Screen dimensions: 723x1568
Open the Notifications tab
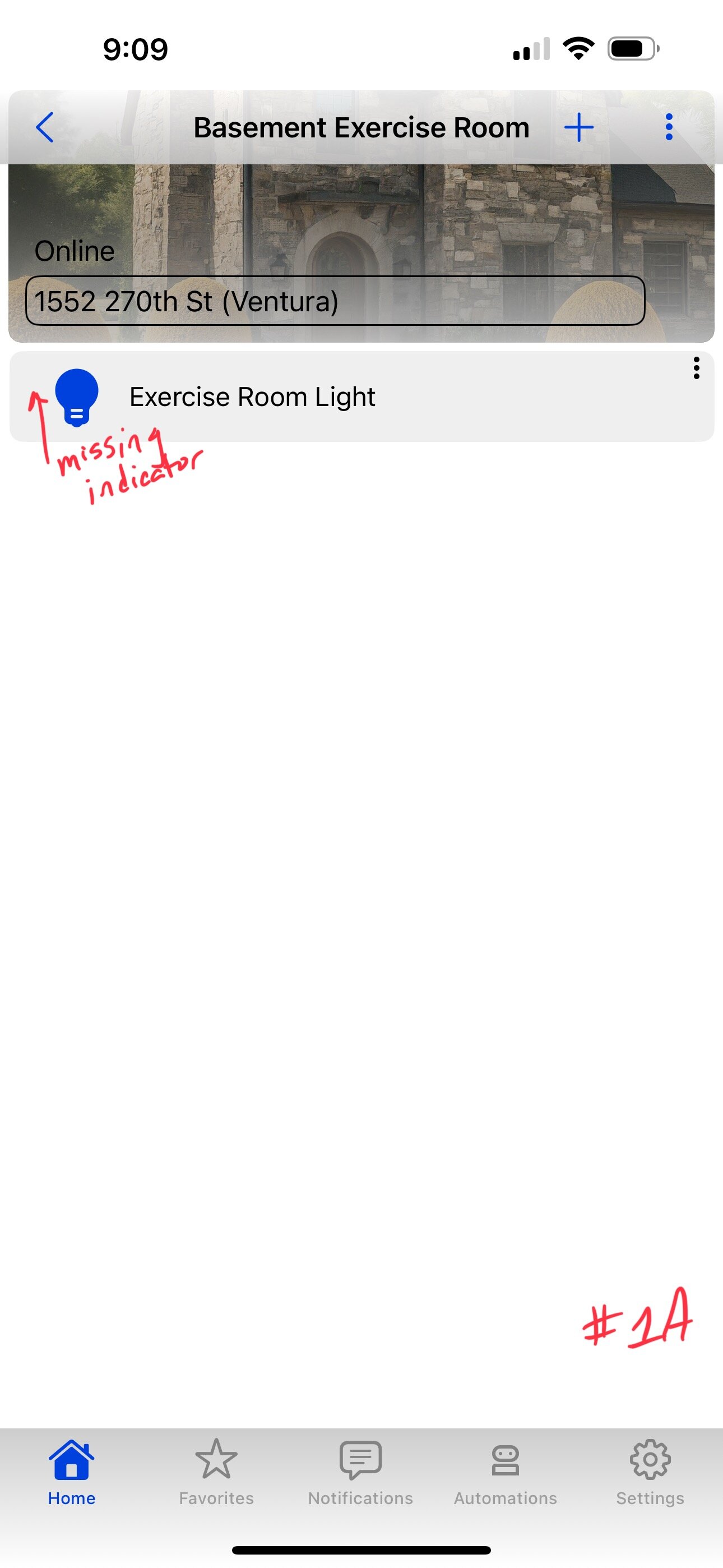point(360,1472)
